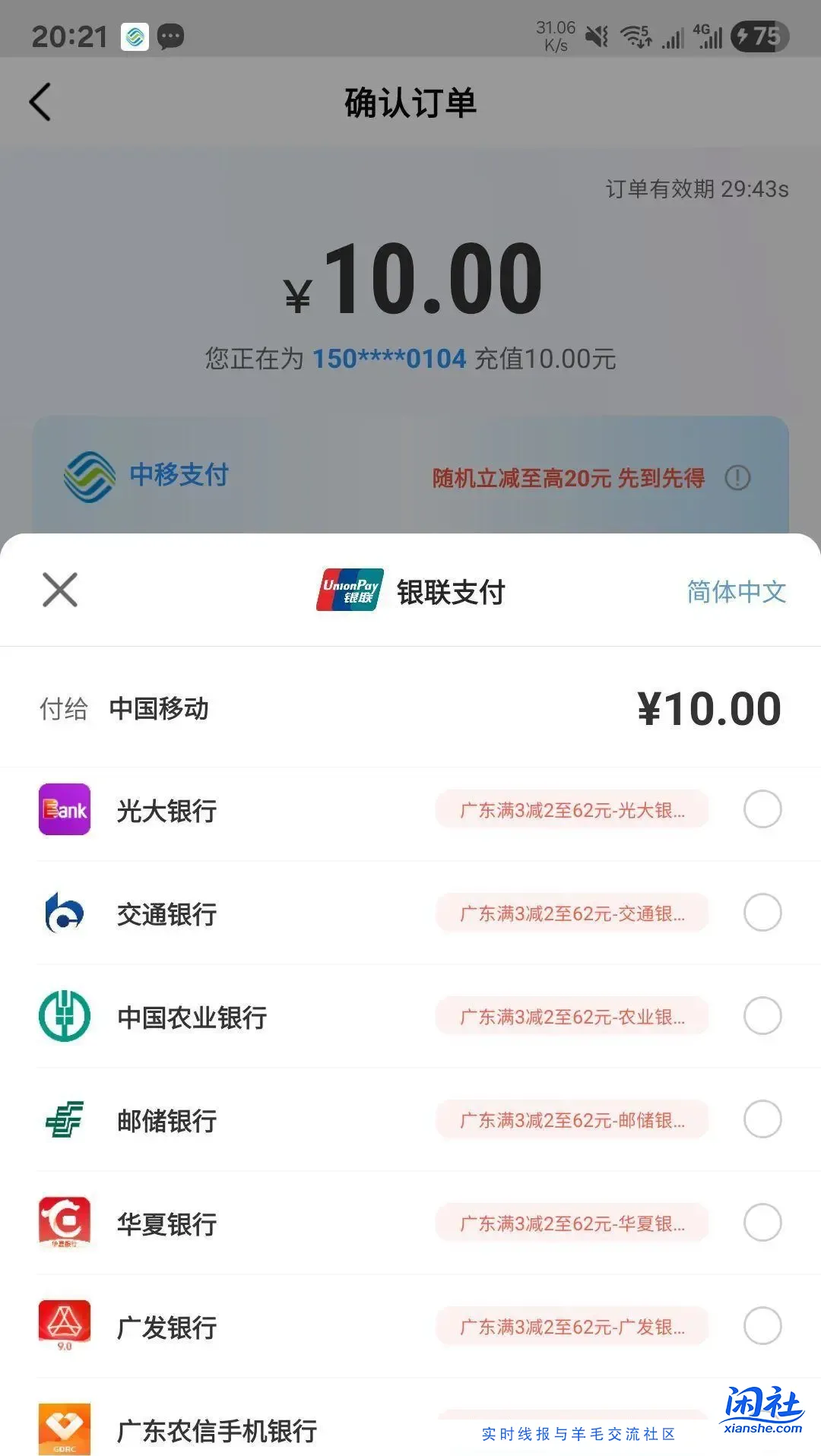Screen dimensions: 821x1456
Task: Close the UnionPay payment sheet
Action: pyautogui.click(x=59, y=590)
